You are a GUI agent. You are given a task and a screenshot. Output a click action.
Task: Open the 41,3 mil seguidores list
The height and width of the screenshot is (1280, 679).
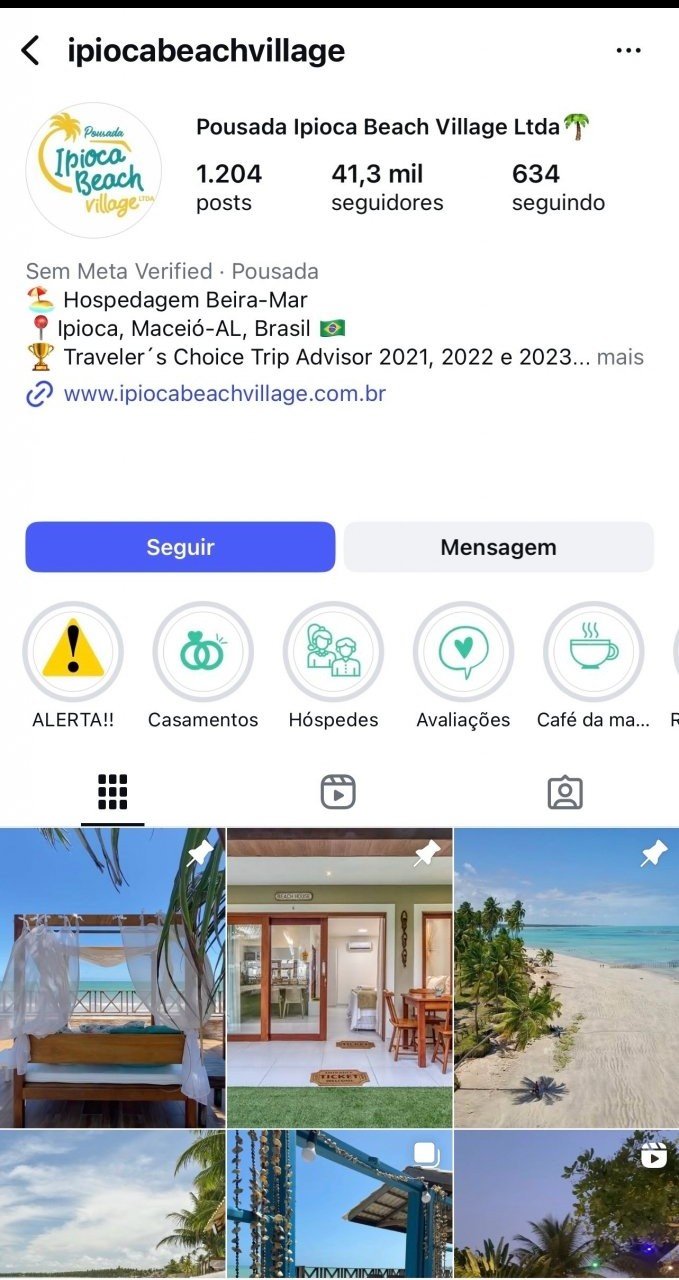point(387,187)
